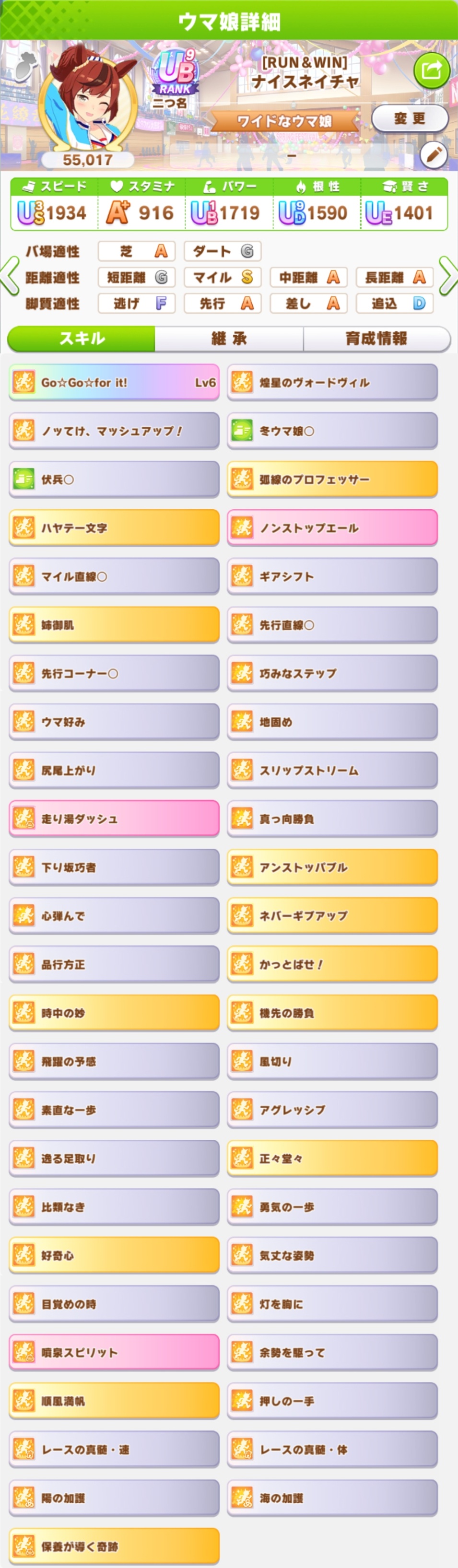This screenshot has width=458, height=1568.
Task: View the 煌星のヴォードヴィル skill
Action: pyautogui.click(x=332, y=383)
